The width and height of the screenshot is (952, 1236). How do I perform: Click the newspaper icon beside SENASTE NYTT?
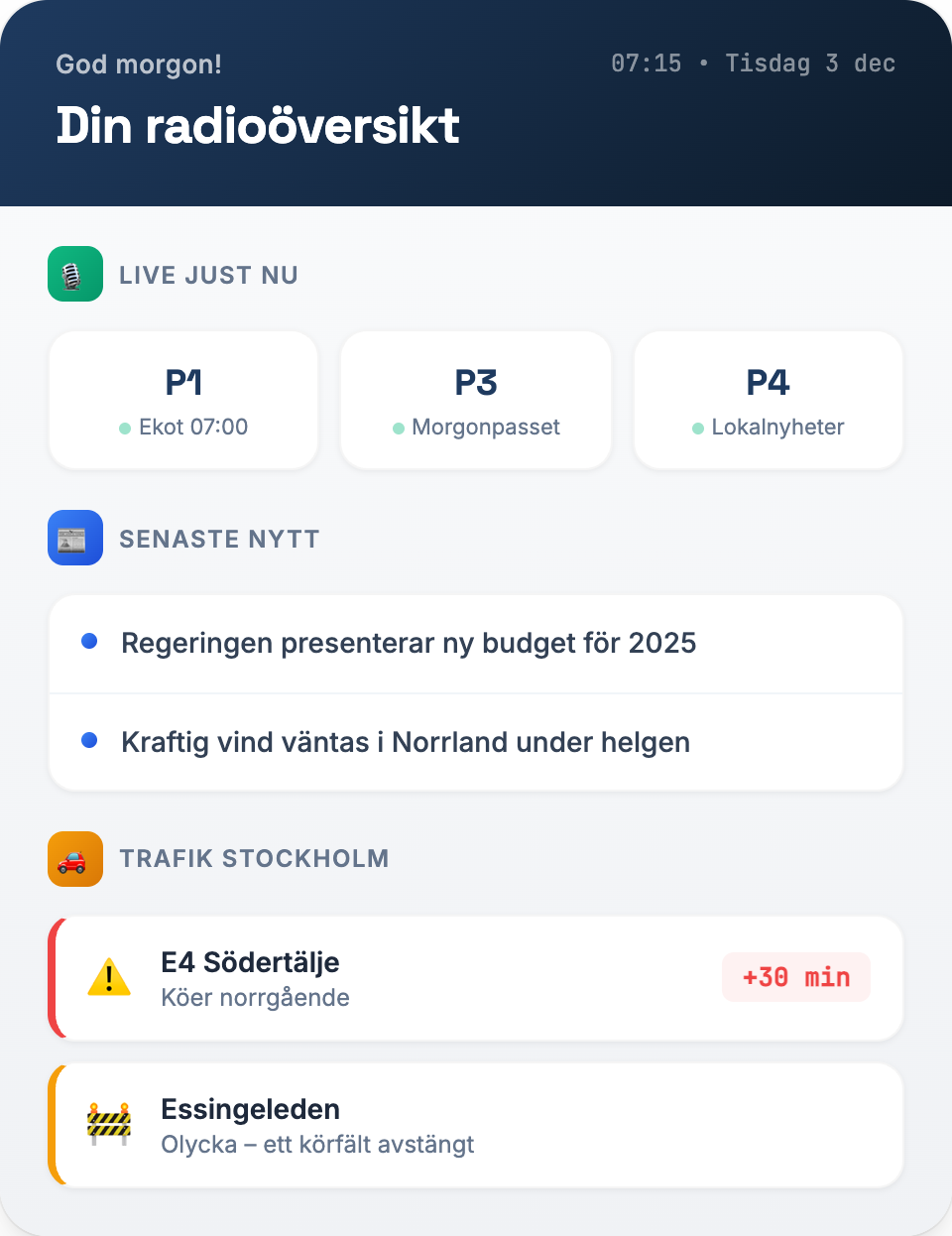click(74, 538)
